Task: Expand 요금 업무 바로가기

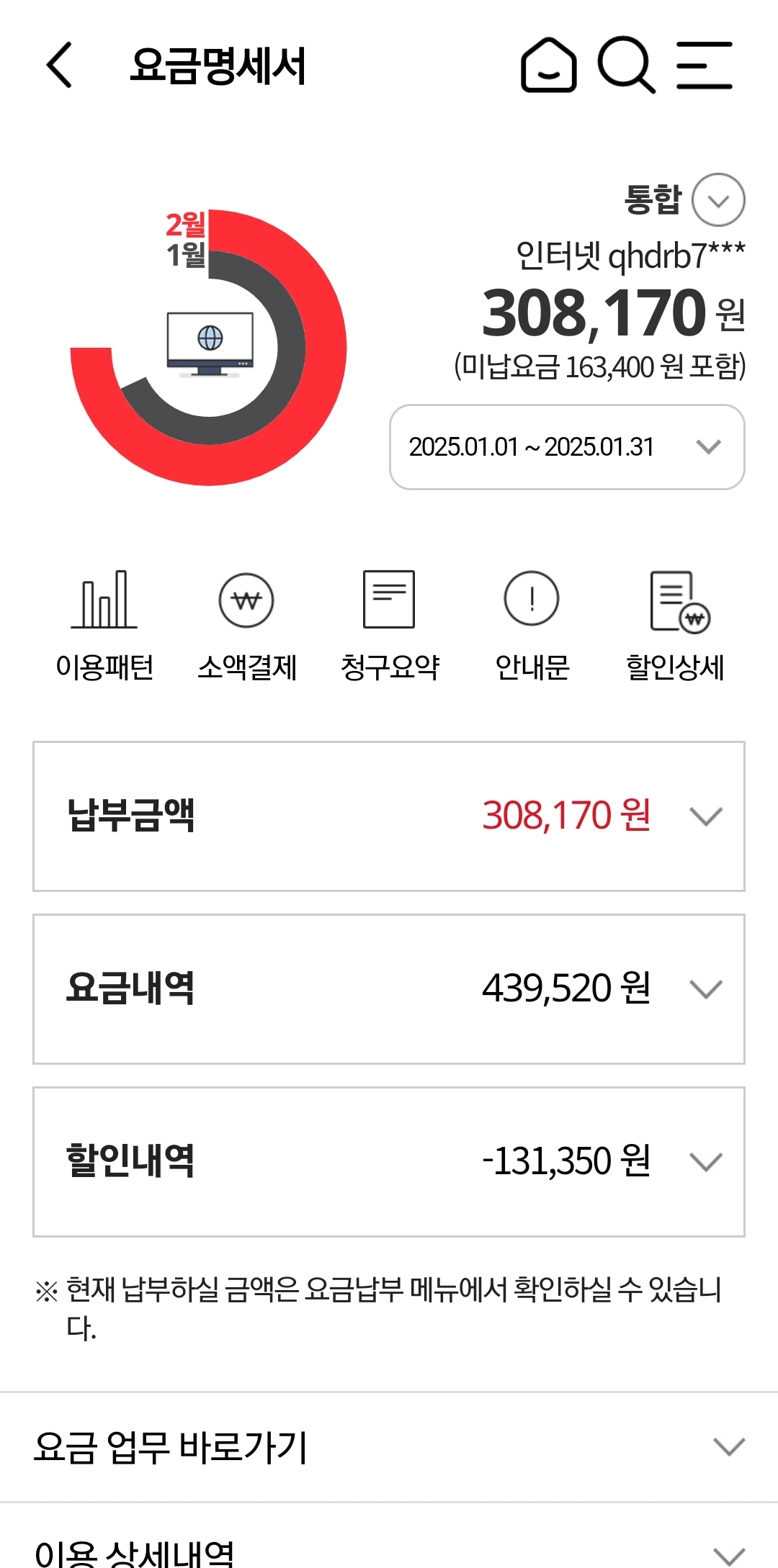Action: [x=389, y=1447]
